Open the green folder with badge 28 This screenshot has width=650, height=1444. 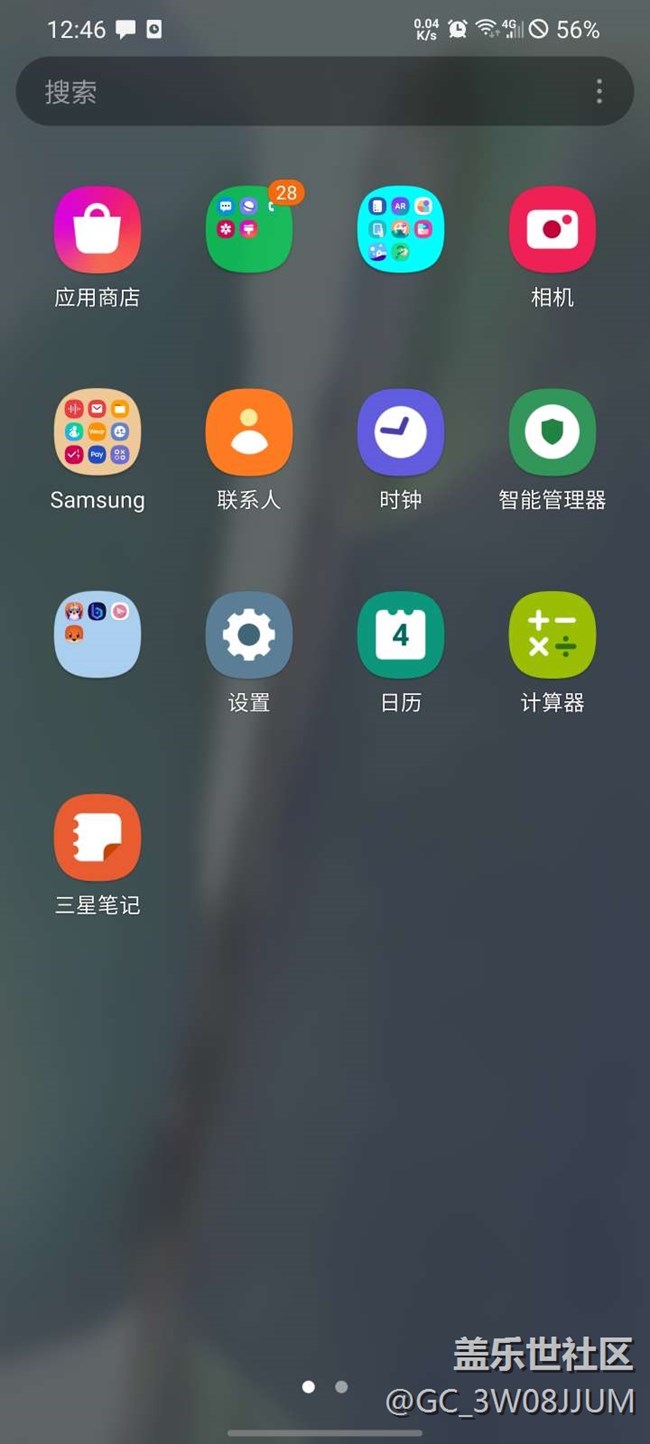coord(249,230)
